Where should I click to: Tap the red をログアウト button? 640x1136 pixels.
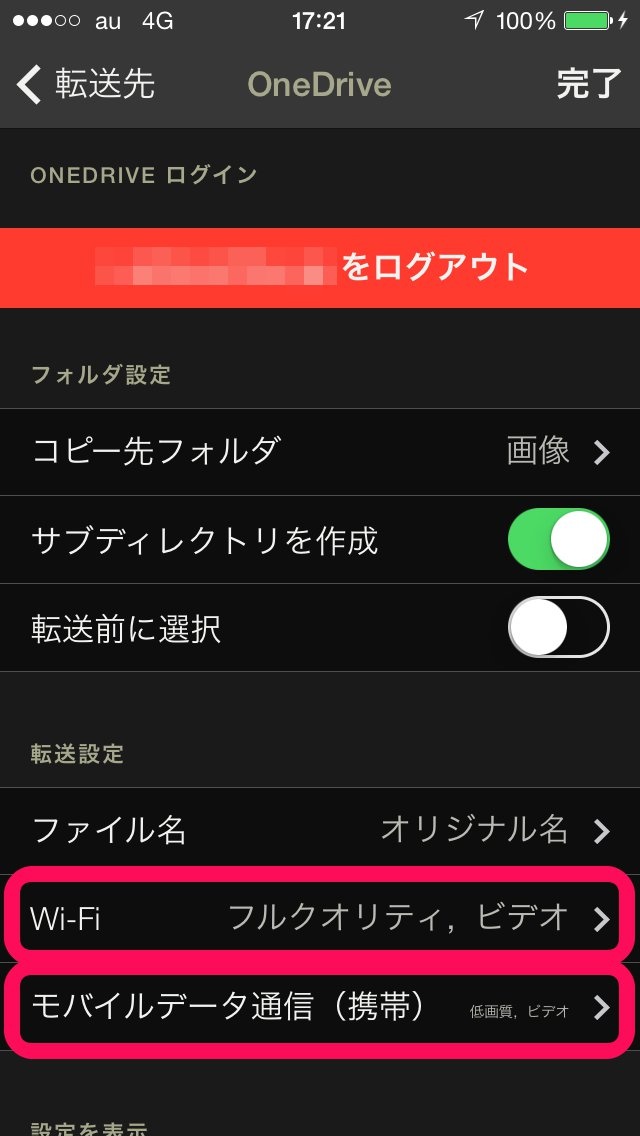[x=320, y=268]
